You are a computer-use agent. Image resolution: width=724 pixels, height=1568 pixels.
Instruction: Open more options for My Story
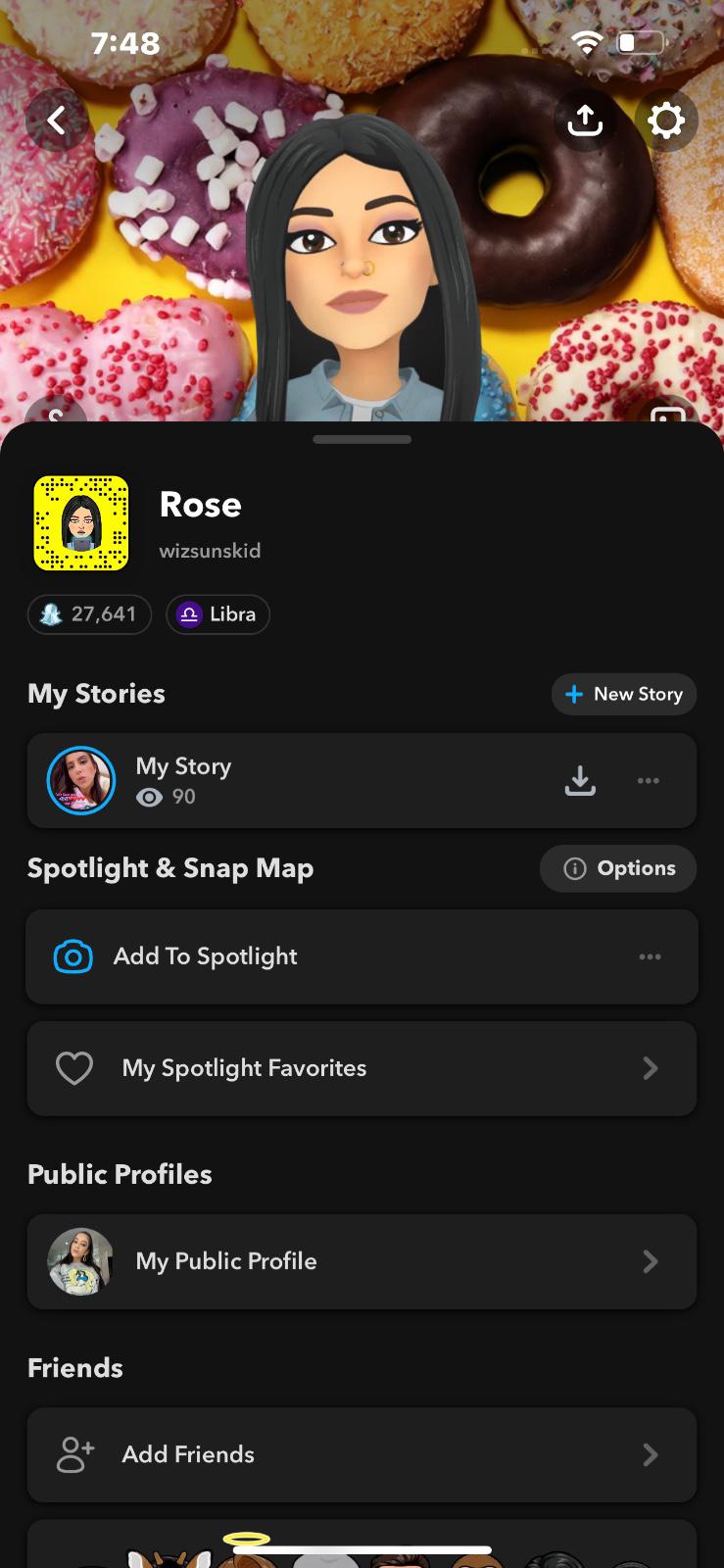pyautogui.click(x=649, y=780)
